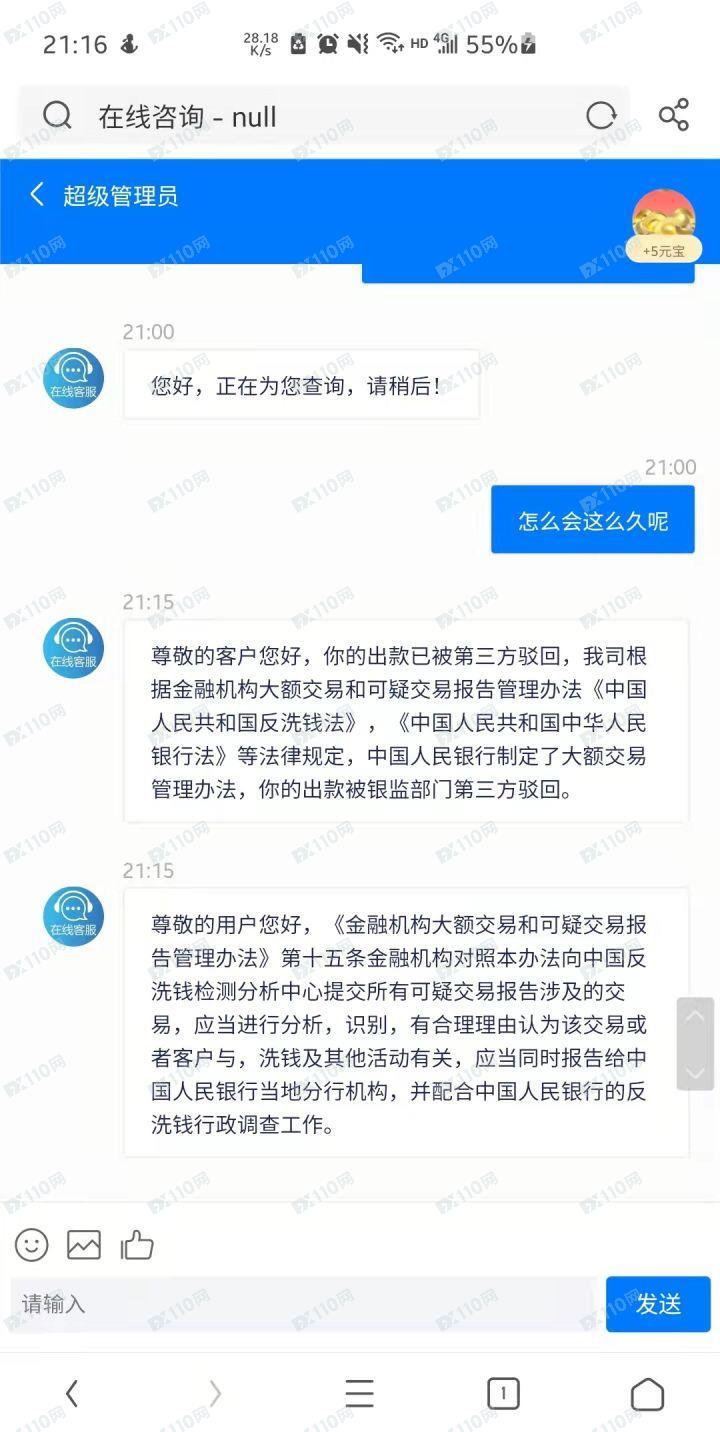
Task: Open the browser tabs switcher
Action: pos(503,1393)
